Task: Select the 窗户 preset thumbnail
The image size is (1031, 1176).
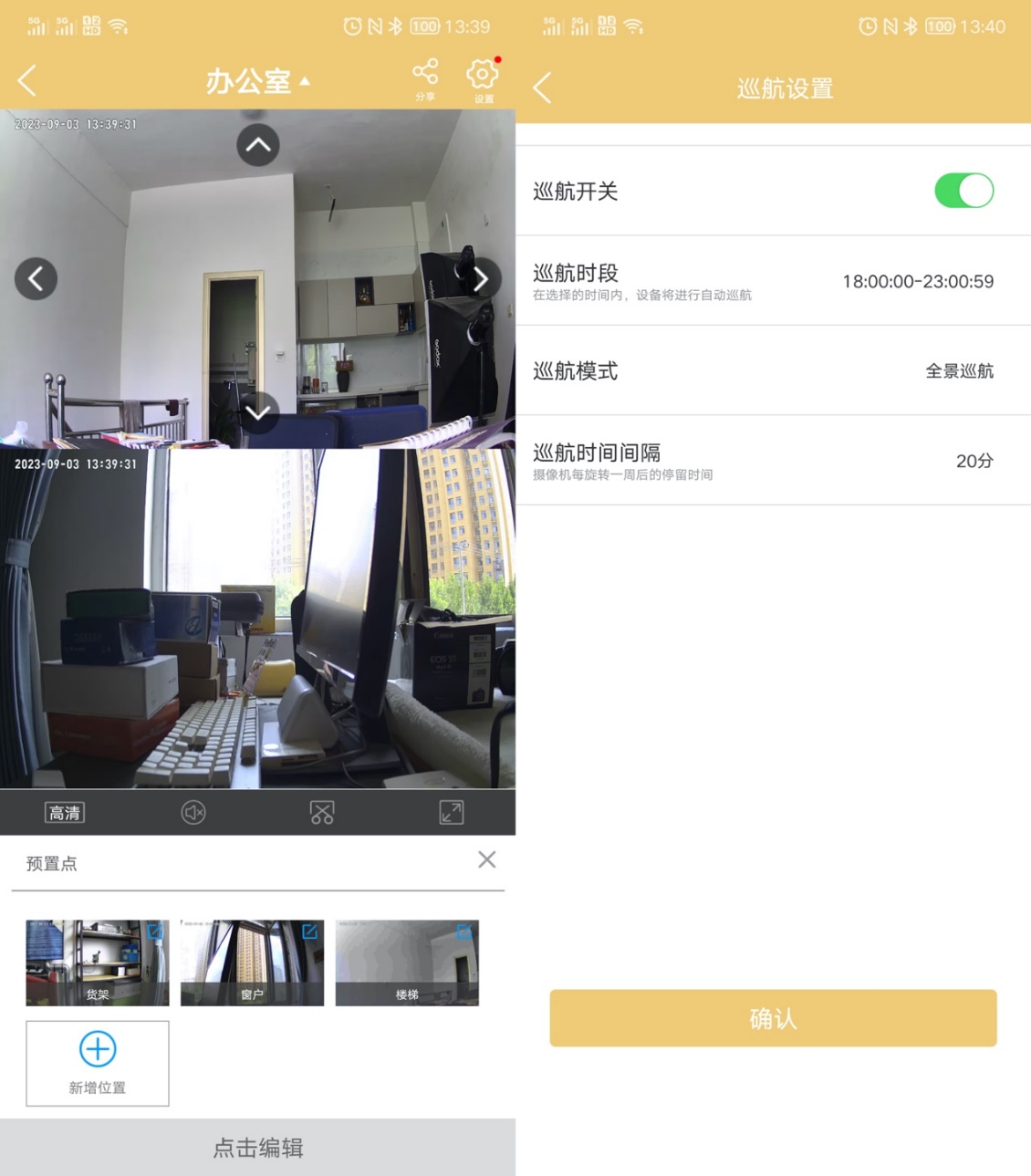Action: point(251,961)
